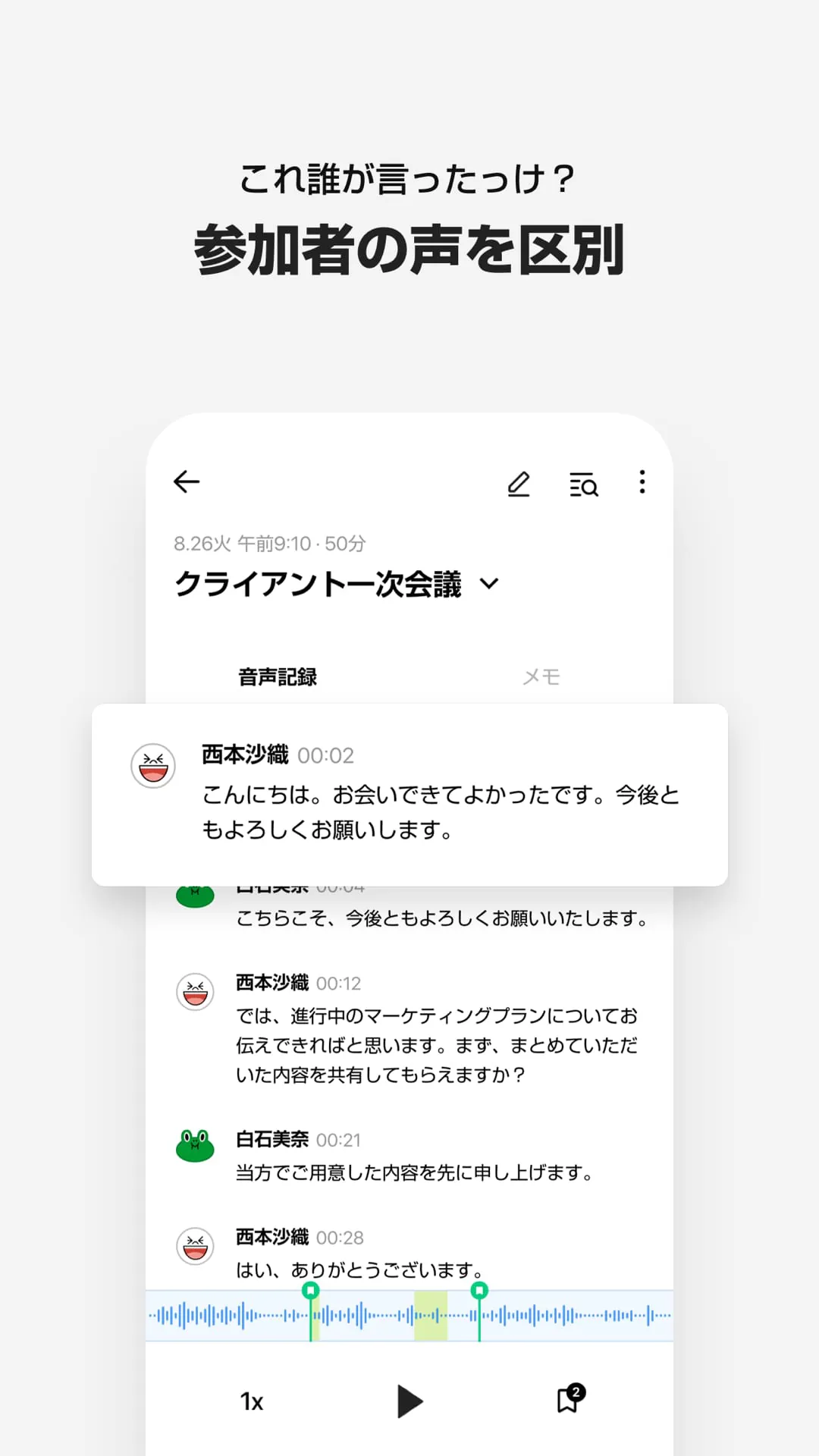
Task: Change playback speed via the 1x button
Action: pos(251,1401)
